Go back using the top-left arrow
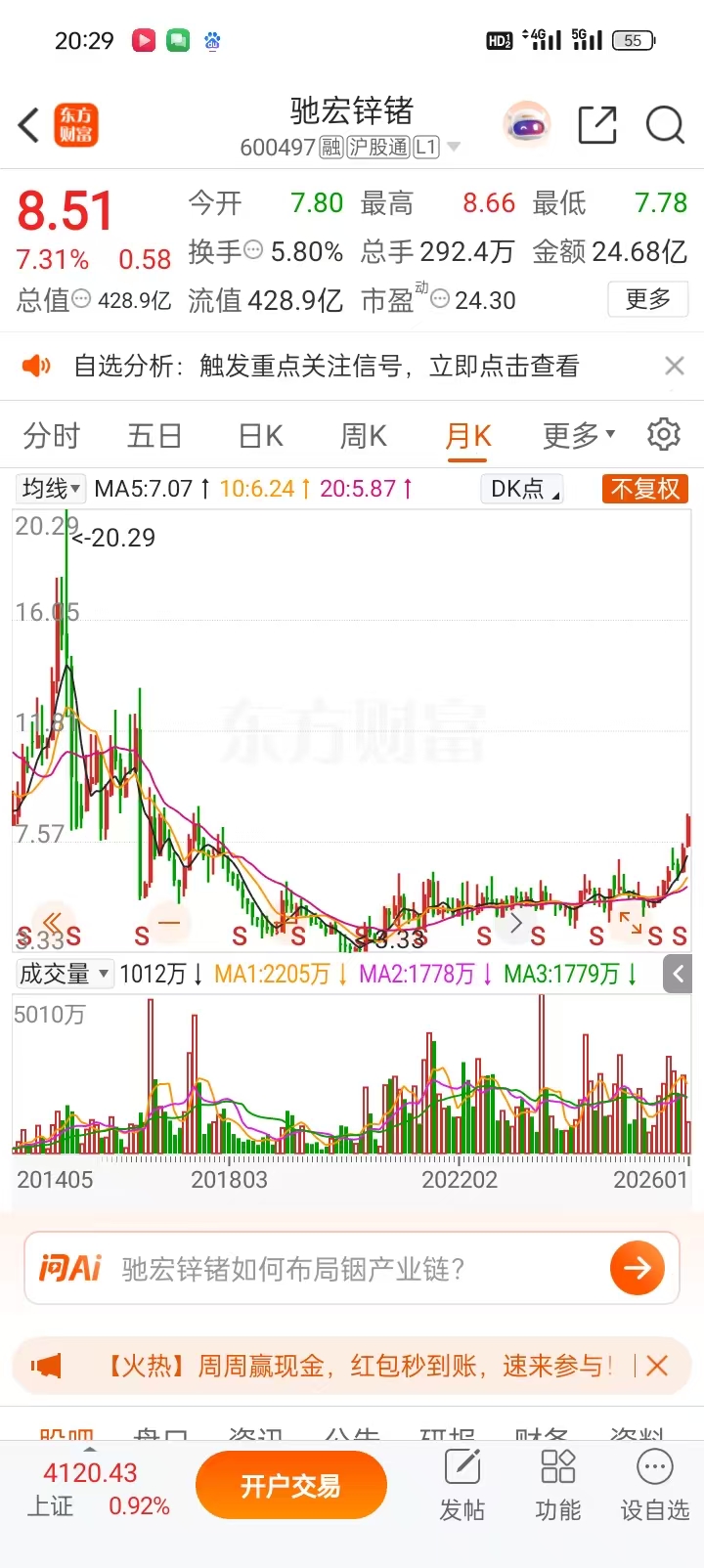Viewport: 704px width, 1568px height. pyautogui.click(x=29, y=126)
